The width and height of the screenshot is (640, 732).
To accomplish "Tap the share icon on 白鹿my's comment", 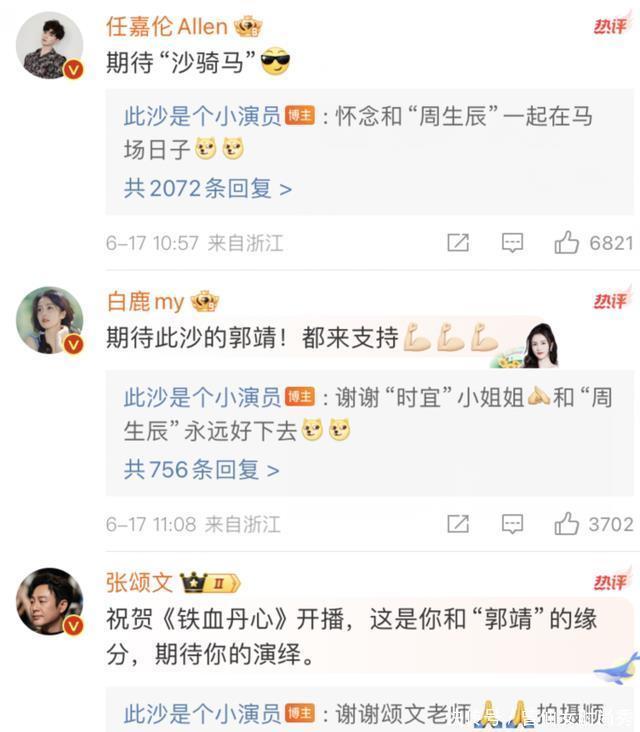I will [458, 523].
